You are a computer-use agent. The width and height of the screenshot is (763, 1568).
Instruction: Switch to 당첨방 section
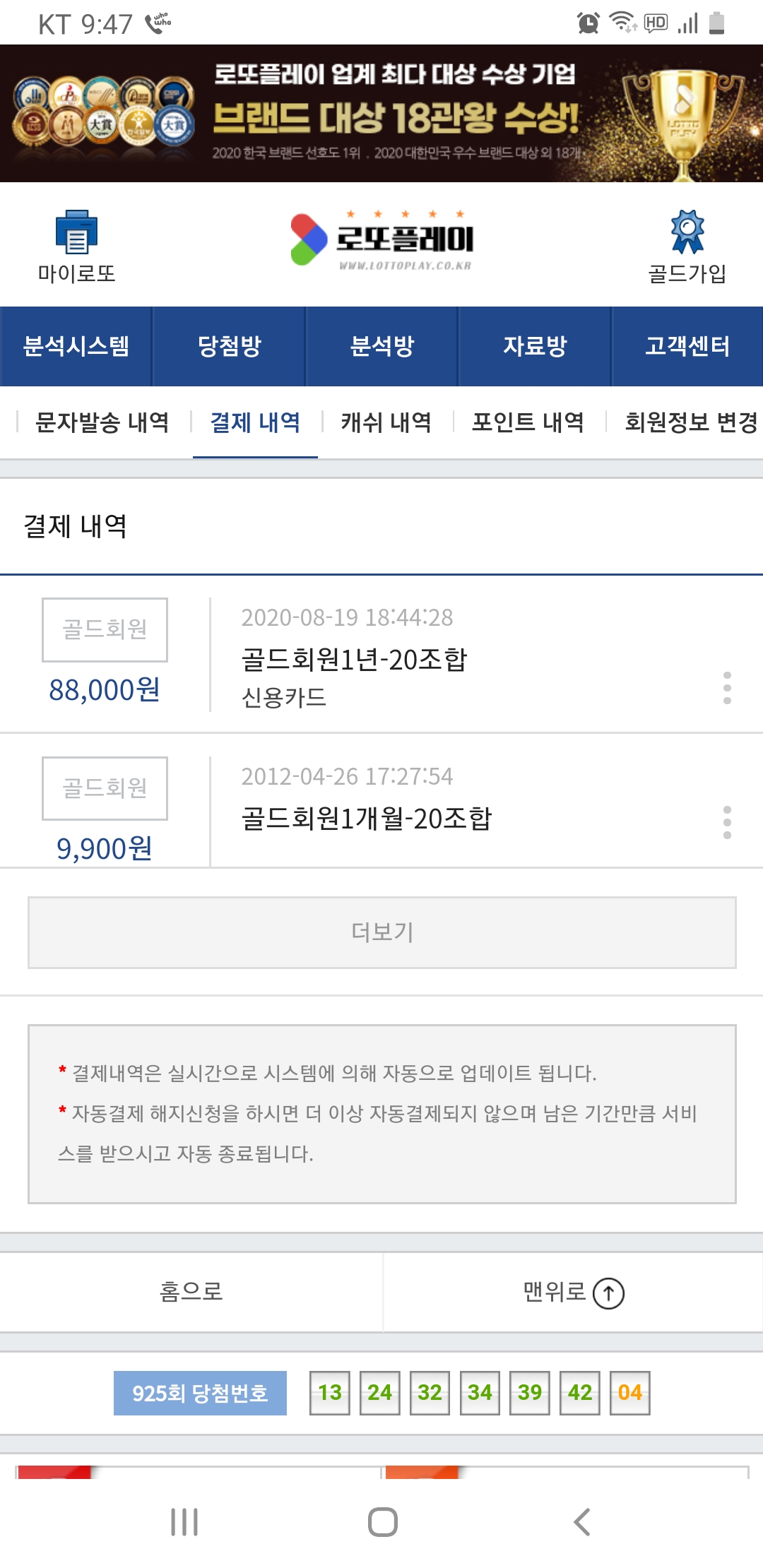229,346
